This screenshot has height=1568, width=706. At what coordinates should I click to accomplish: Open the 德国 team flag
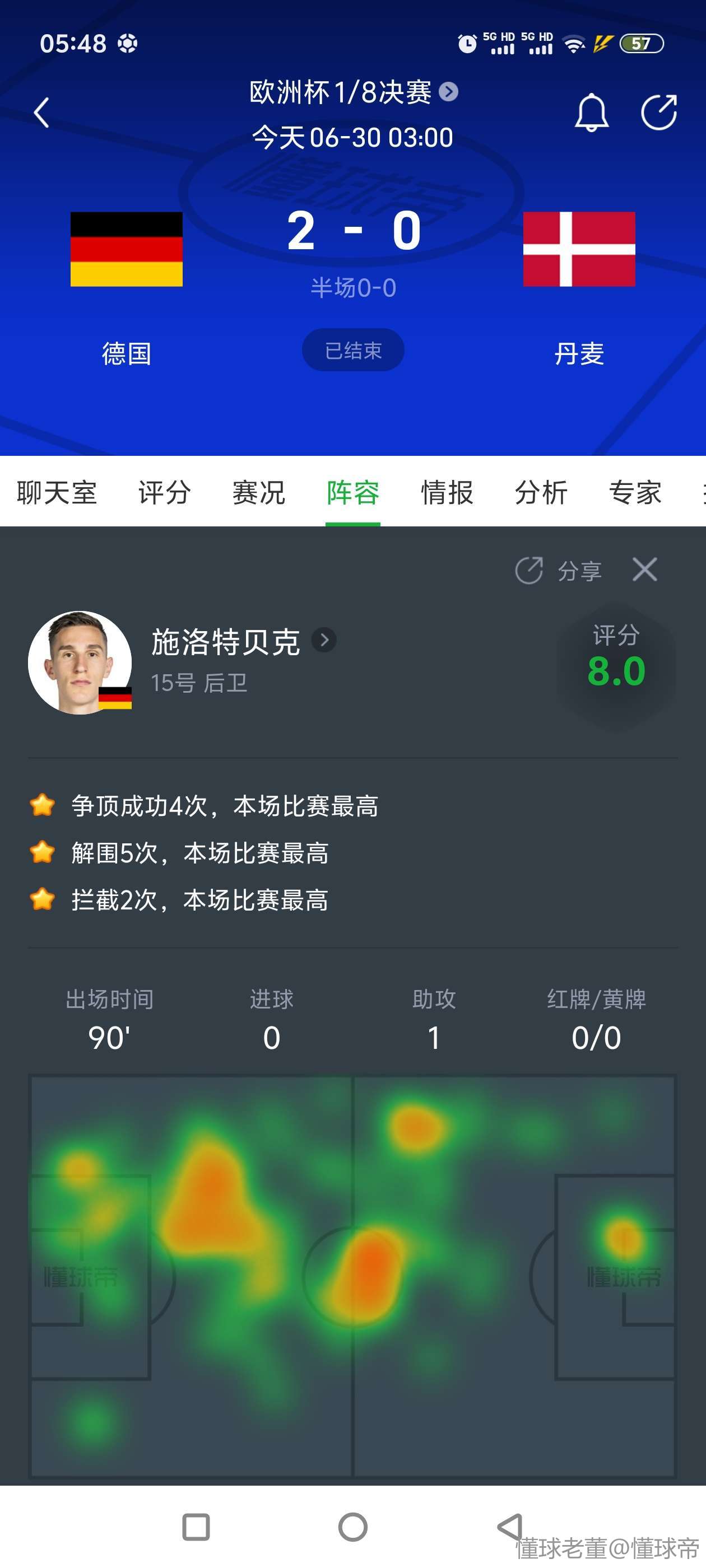point(126,249)
